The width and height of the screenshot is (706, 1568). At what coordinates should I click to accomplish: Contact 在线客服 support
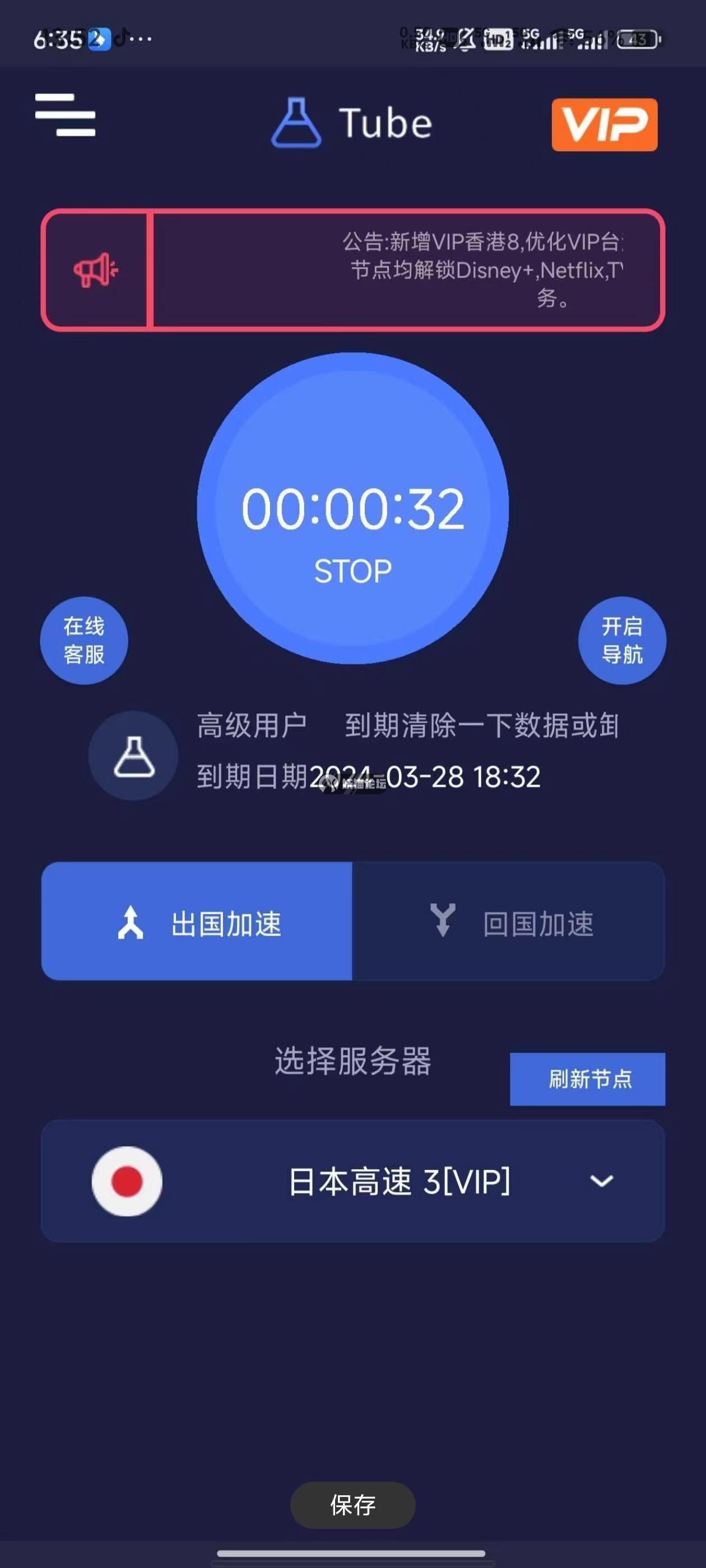coord(84,640)
